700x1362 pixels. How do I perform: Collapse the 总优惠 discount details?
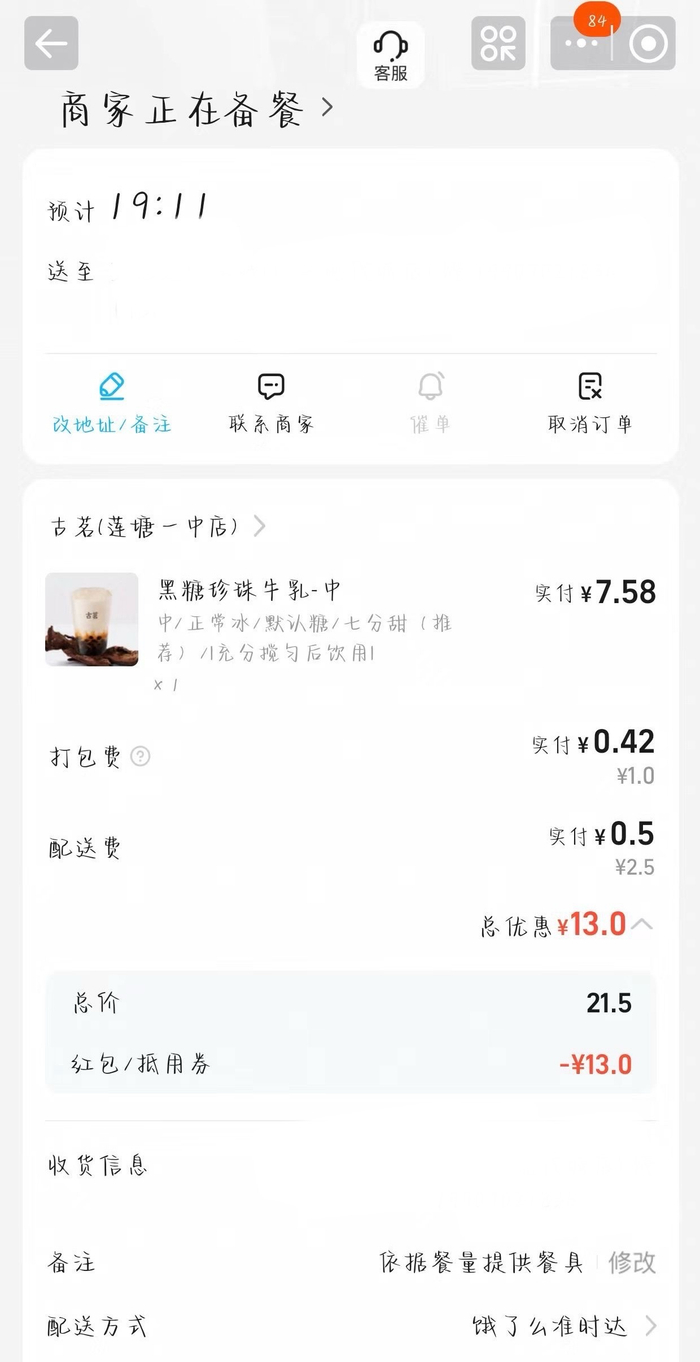[x=642, y=924]
